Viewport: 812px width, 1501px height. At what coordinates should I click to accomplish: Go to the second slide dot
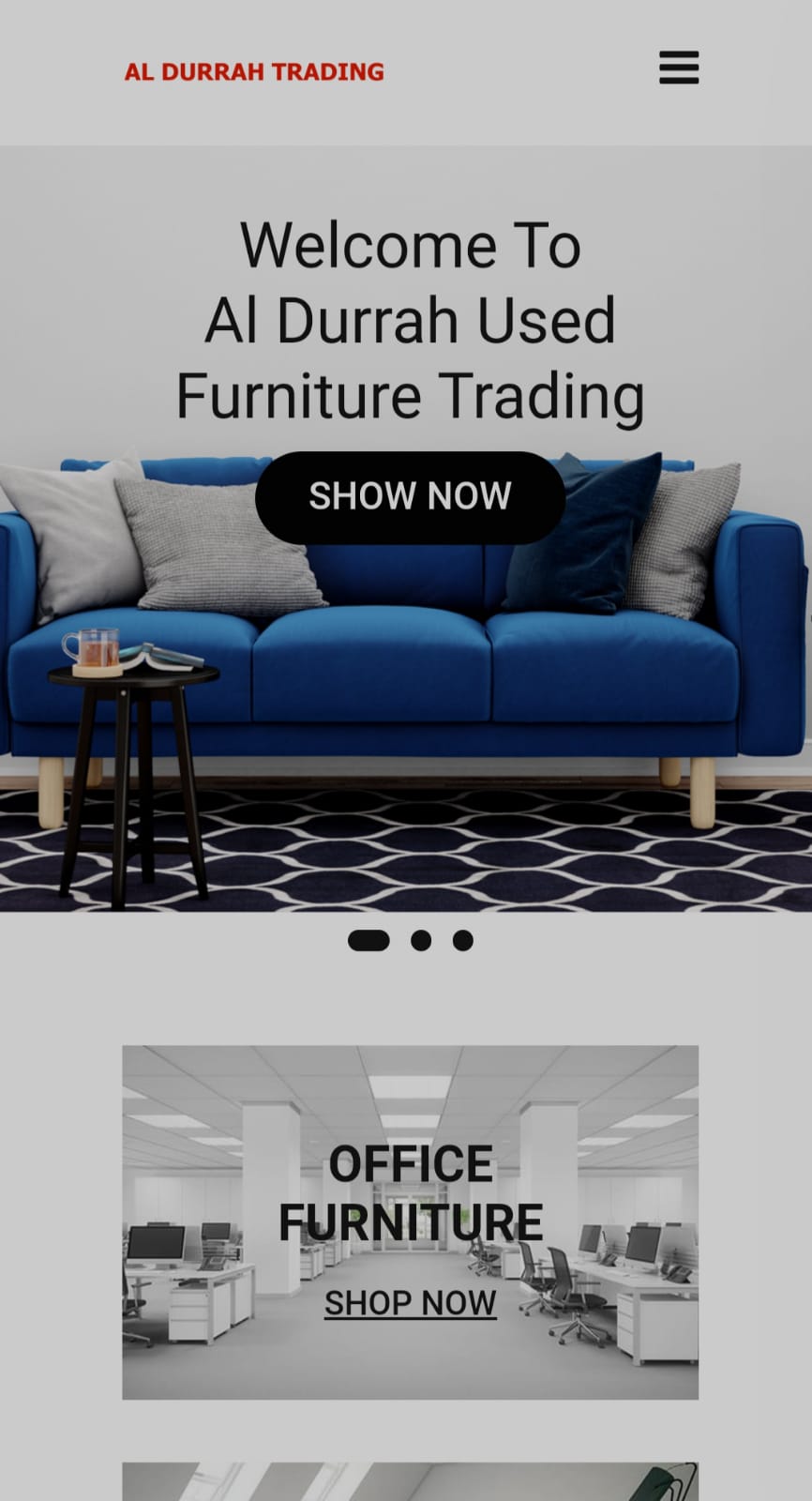[x=421, y=940]
